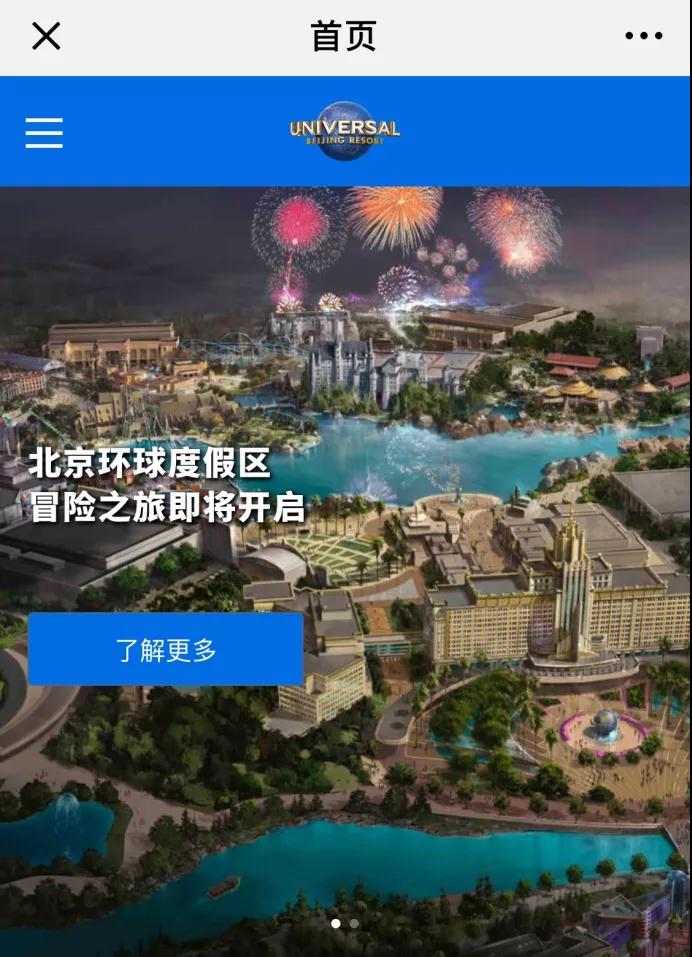Go to the second carousel slide dot
692x957 pixels.
tap(354, 923)
